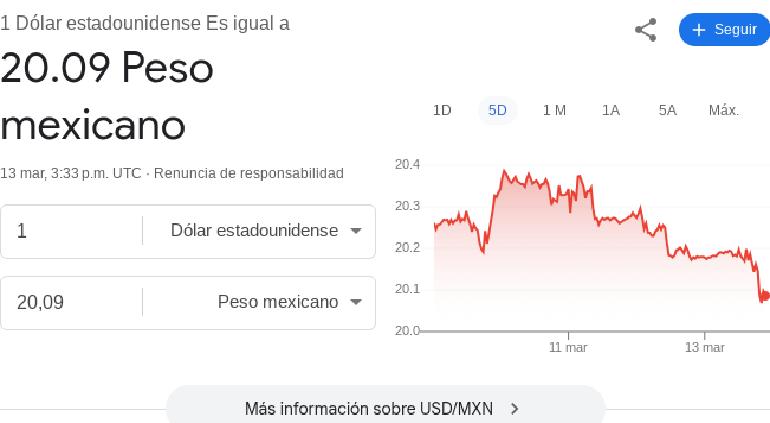Image resolution: width=770 pixels, height=423 pixels.
Task: Select the Máx. chart range
Action: click(723, 110)
